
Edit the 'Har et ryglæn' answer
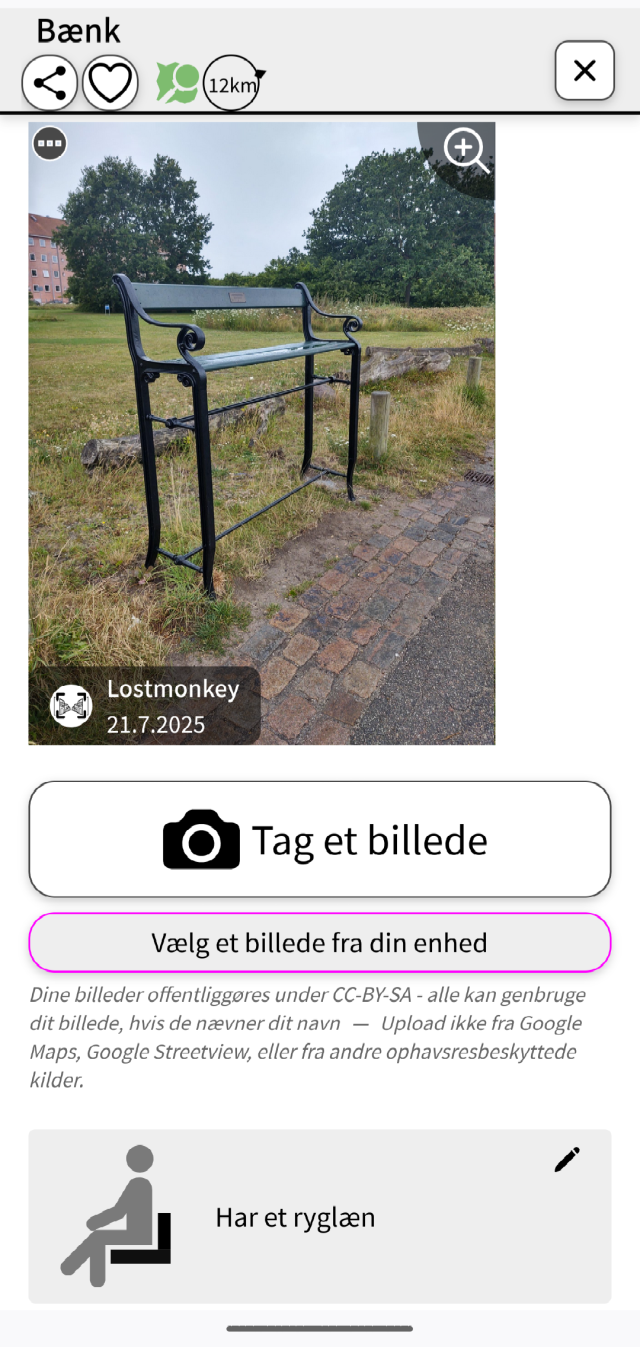(567, 1160)
